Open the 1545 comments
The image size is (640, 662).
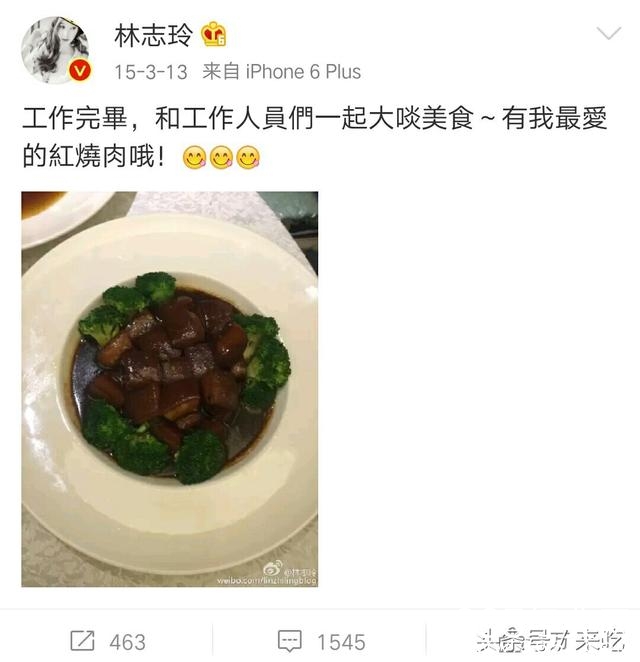[x=320, y=641]
